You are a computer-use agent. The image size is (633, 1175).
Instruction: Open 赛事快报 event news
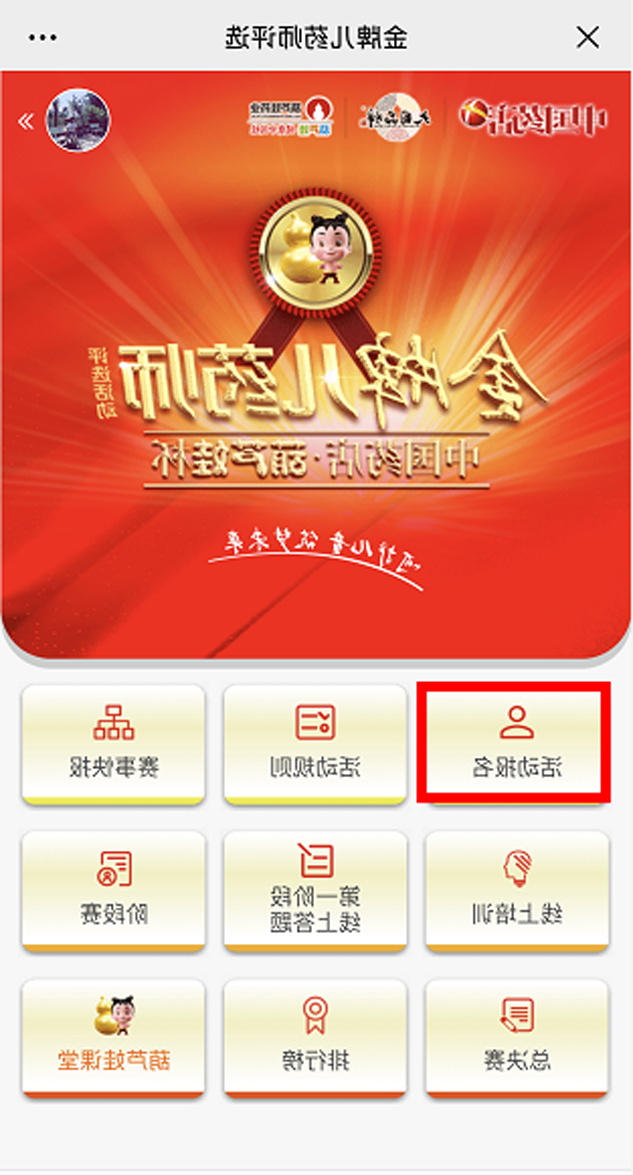coord(113,742)
